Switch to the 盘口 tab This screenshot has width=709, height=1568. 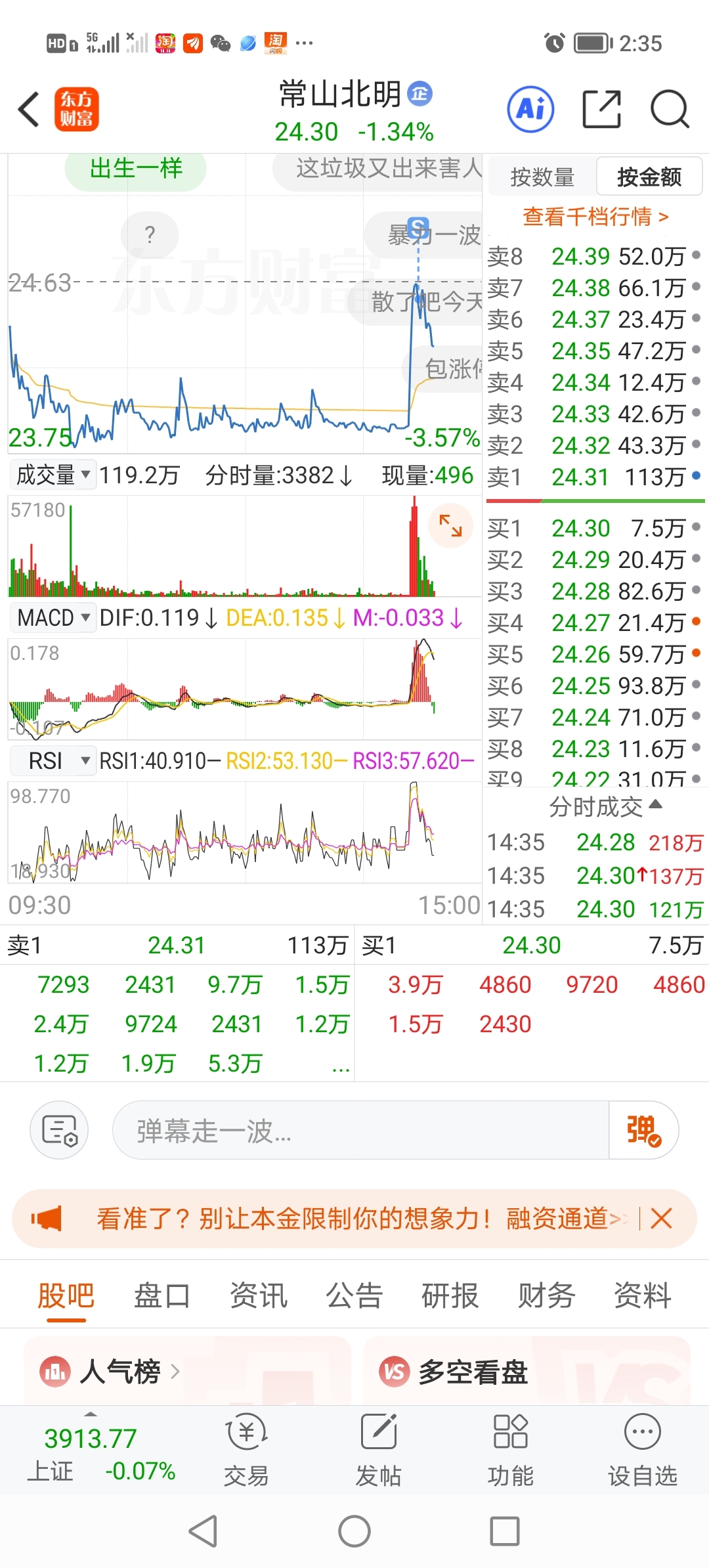coord(161,1296)
